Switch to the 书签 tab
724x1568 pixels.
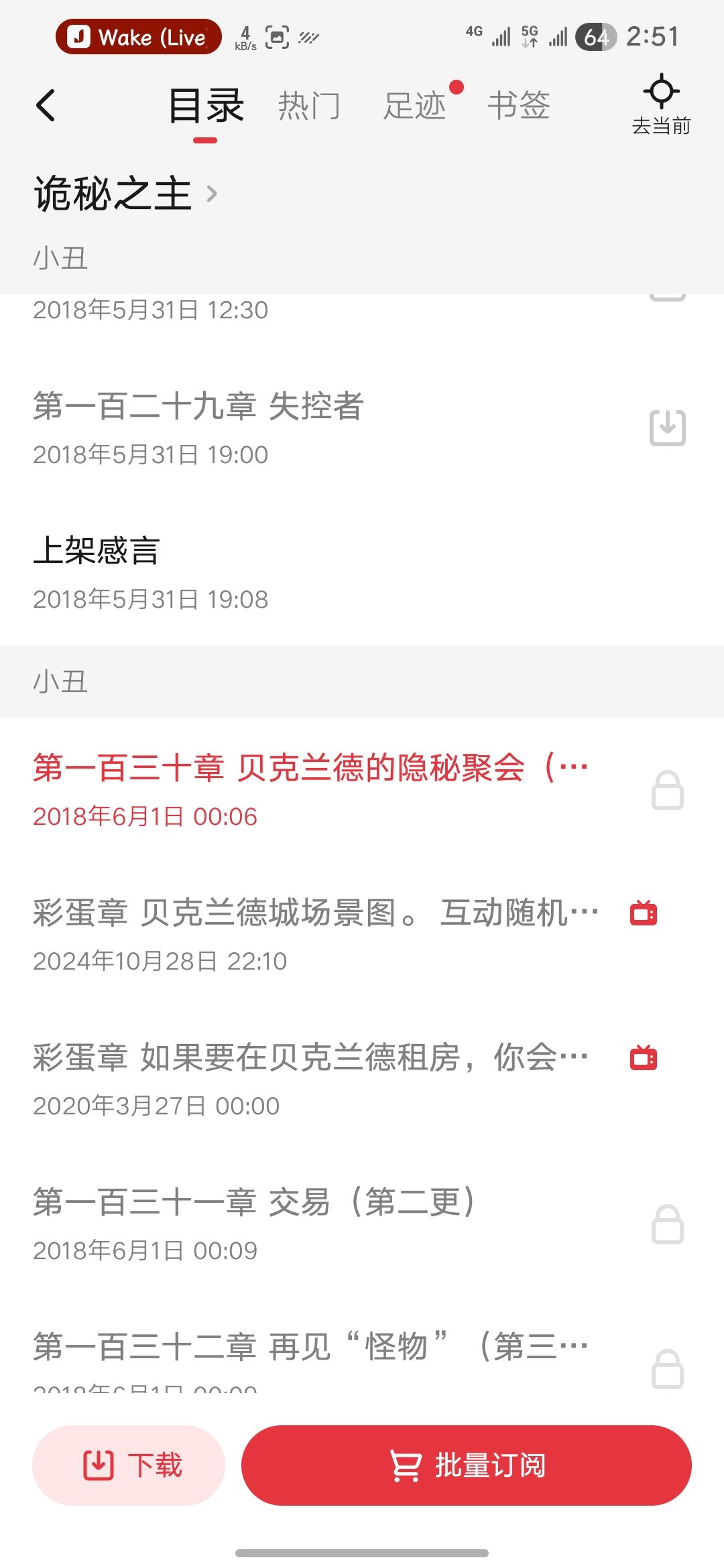(519, 106)
